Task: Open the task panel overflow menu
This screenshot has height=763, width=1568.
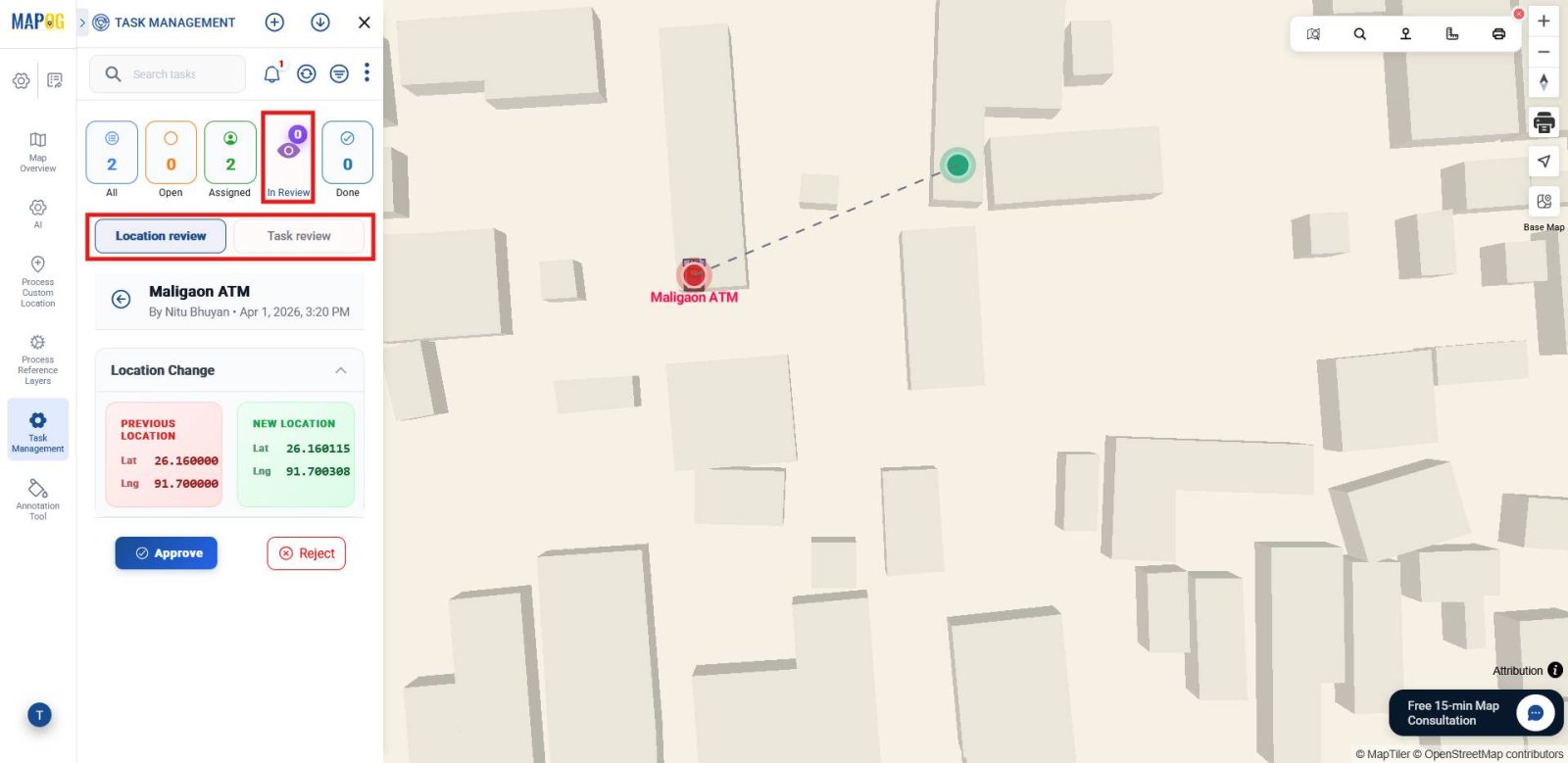Action: [367, 72]
